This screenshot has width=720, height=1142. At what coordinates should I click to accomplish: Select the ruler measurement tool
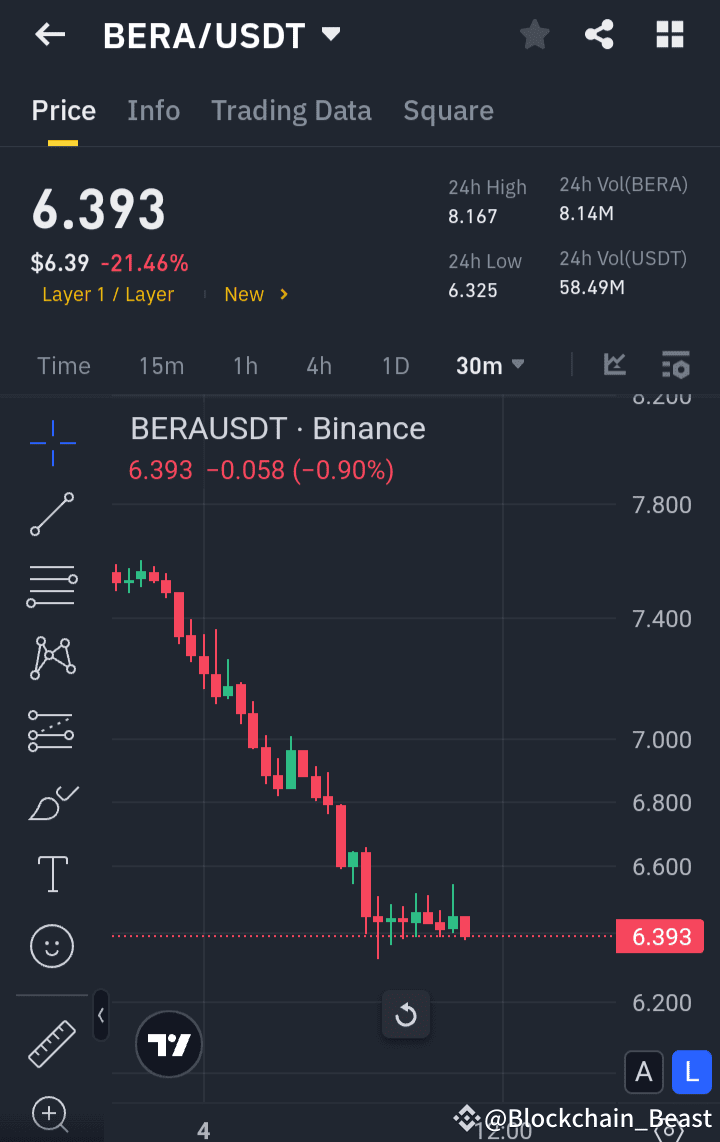(x=51, y=1043)
